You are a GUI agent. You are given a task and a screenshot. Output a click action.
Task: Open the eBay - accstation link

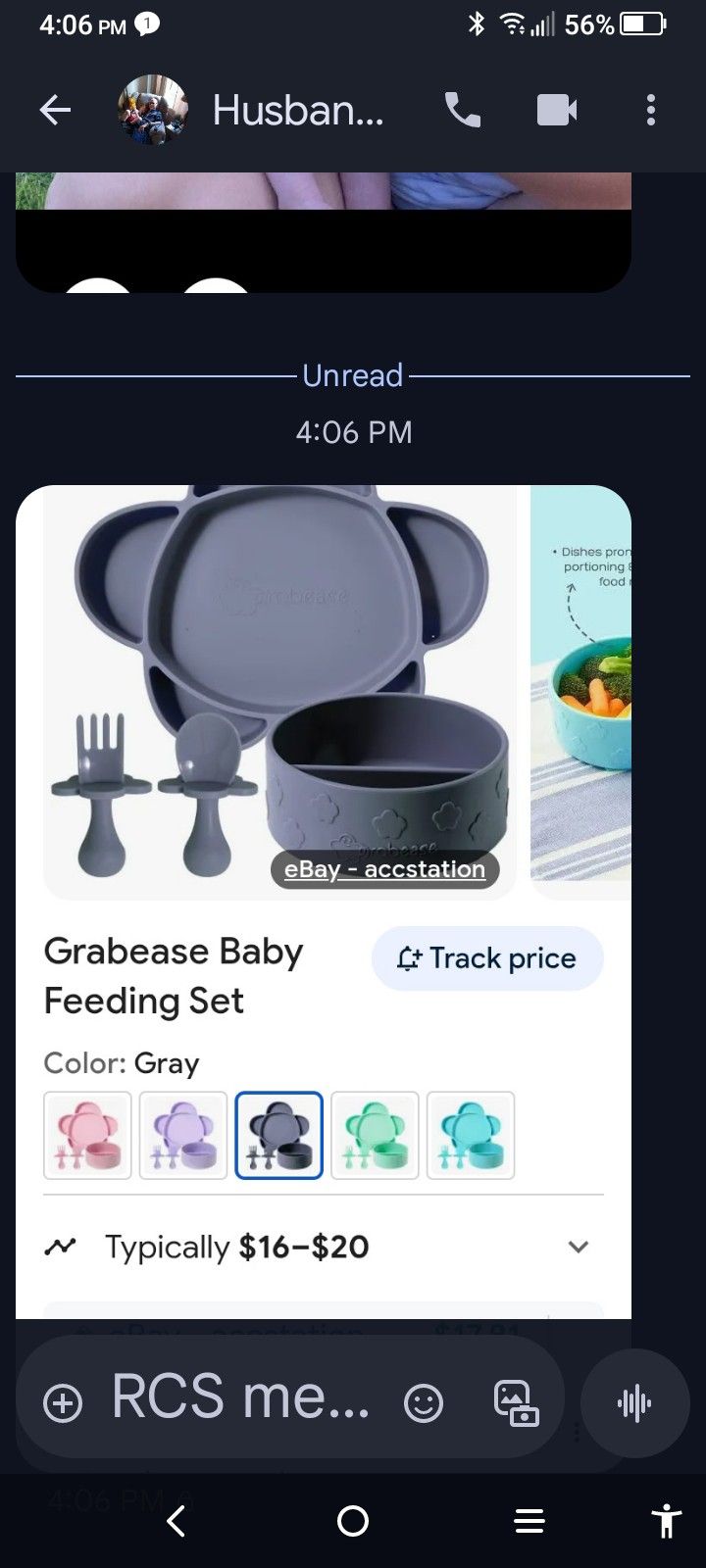pyautogui.click(x=384, y=869)
